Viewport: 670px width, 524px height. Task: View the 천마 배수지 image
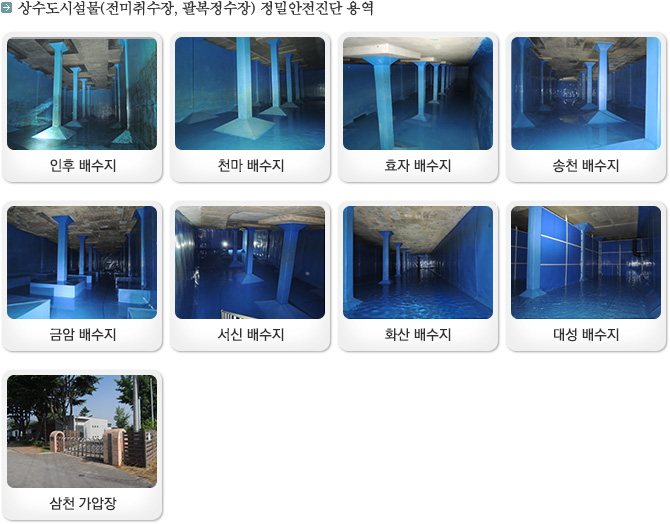pyautogui.click(x=250, y=94)
